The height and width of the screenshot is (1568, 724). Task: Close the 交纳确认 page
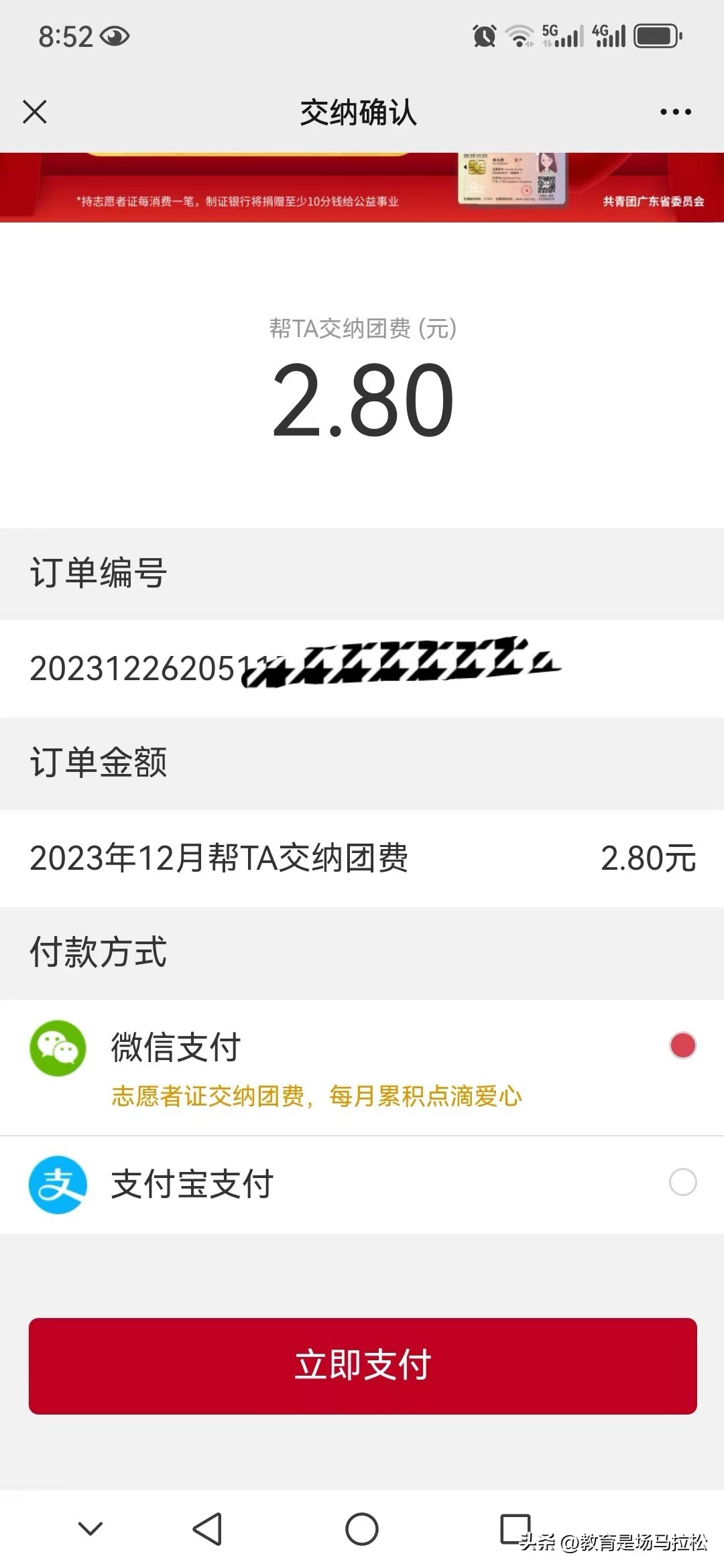(x=35, y=112)
